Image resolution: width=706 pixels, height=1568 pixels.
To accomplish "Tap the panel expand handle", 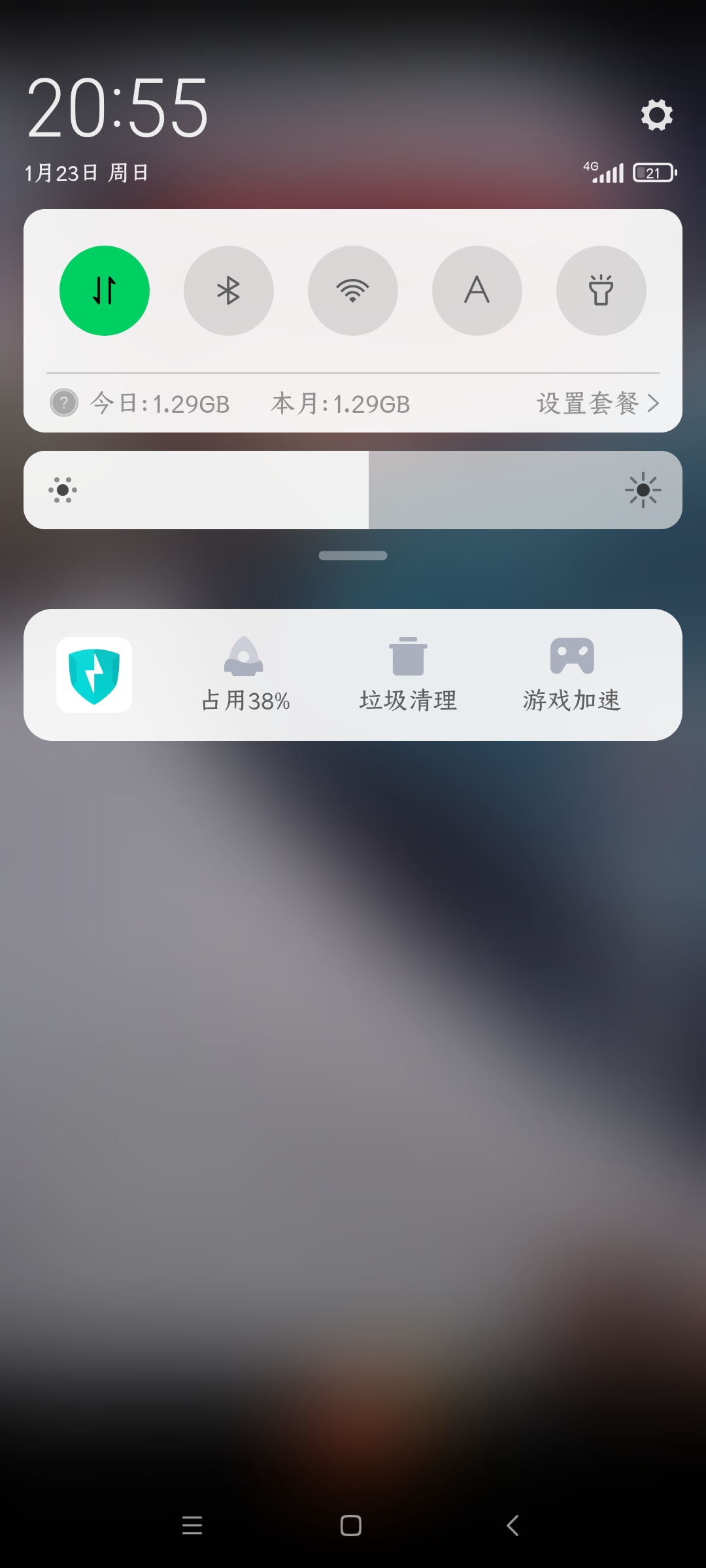I will [353, 555].
